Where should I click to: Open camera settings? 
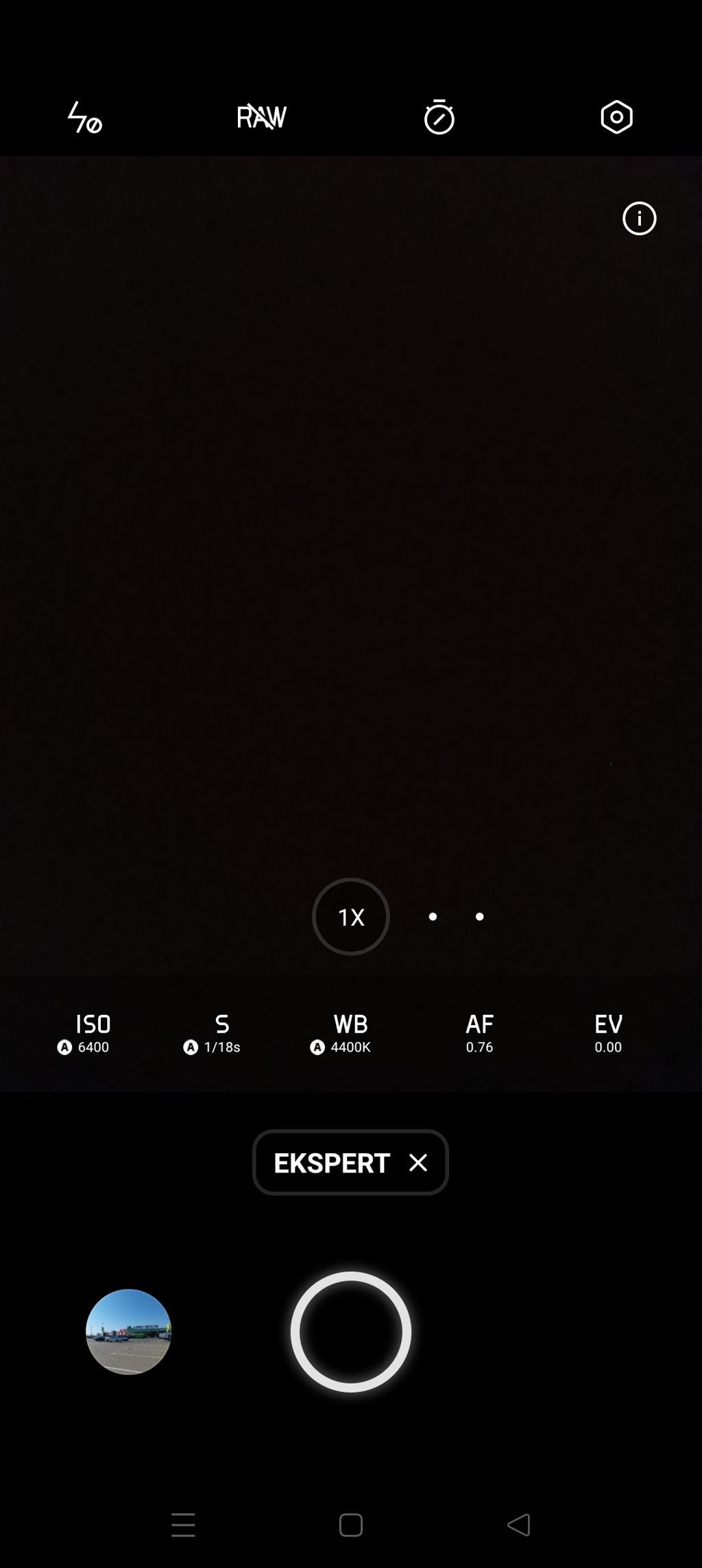pos(616,117)
